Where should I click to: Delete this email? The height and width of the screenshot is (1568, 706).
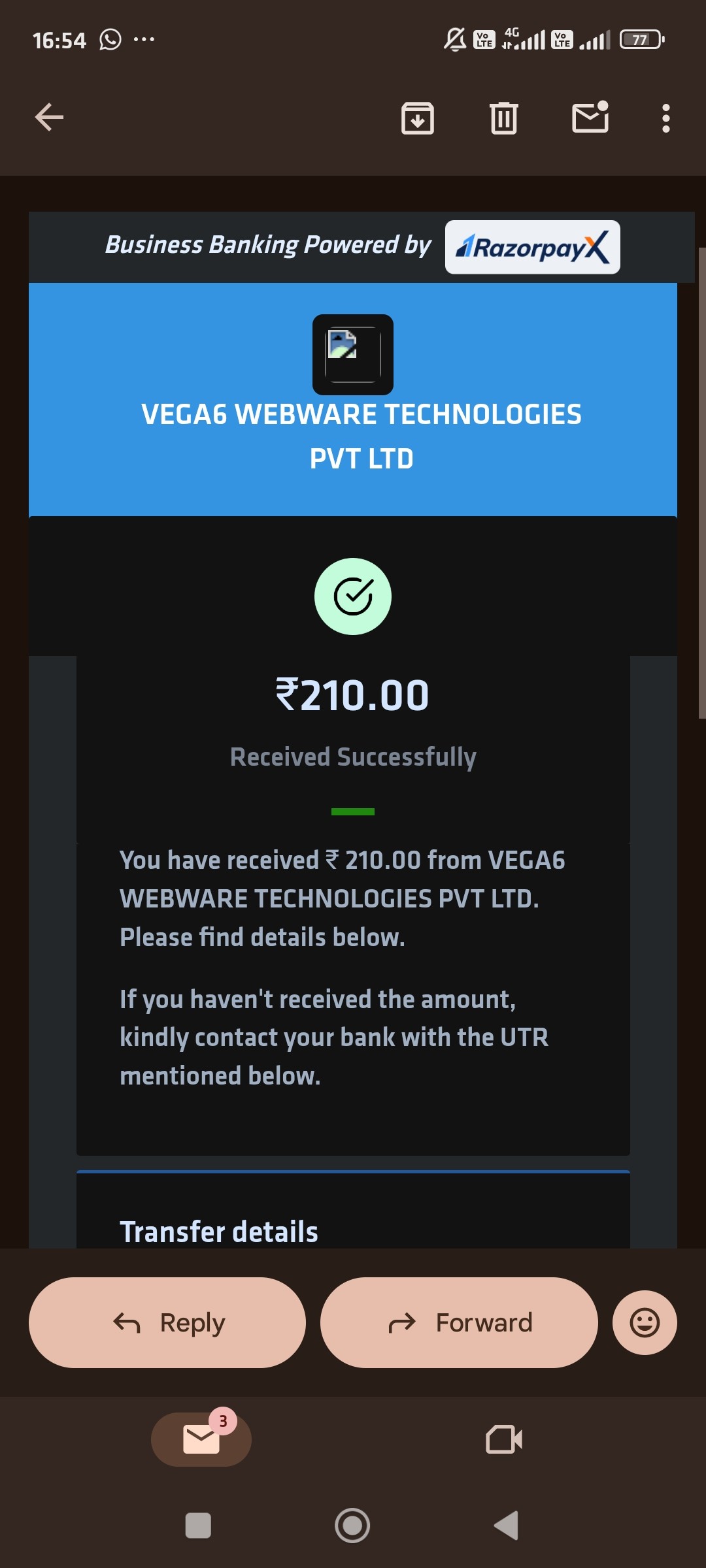pyautogui.click(x=503, y=118)
